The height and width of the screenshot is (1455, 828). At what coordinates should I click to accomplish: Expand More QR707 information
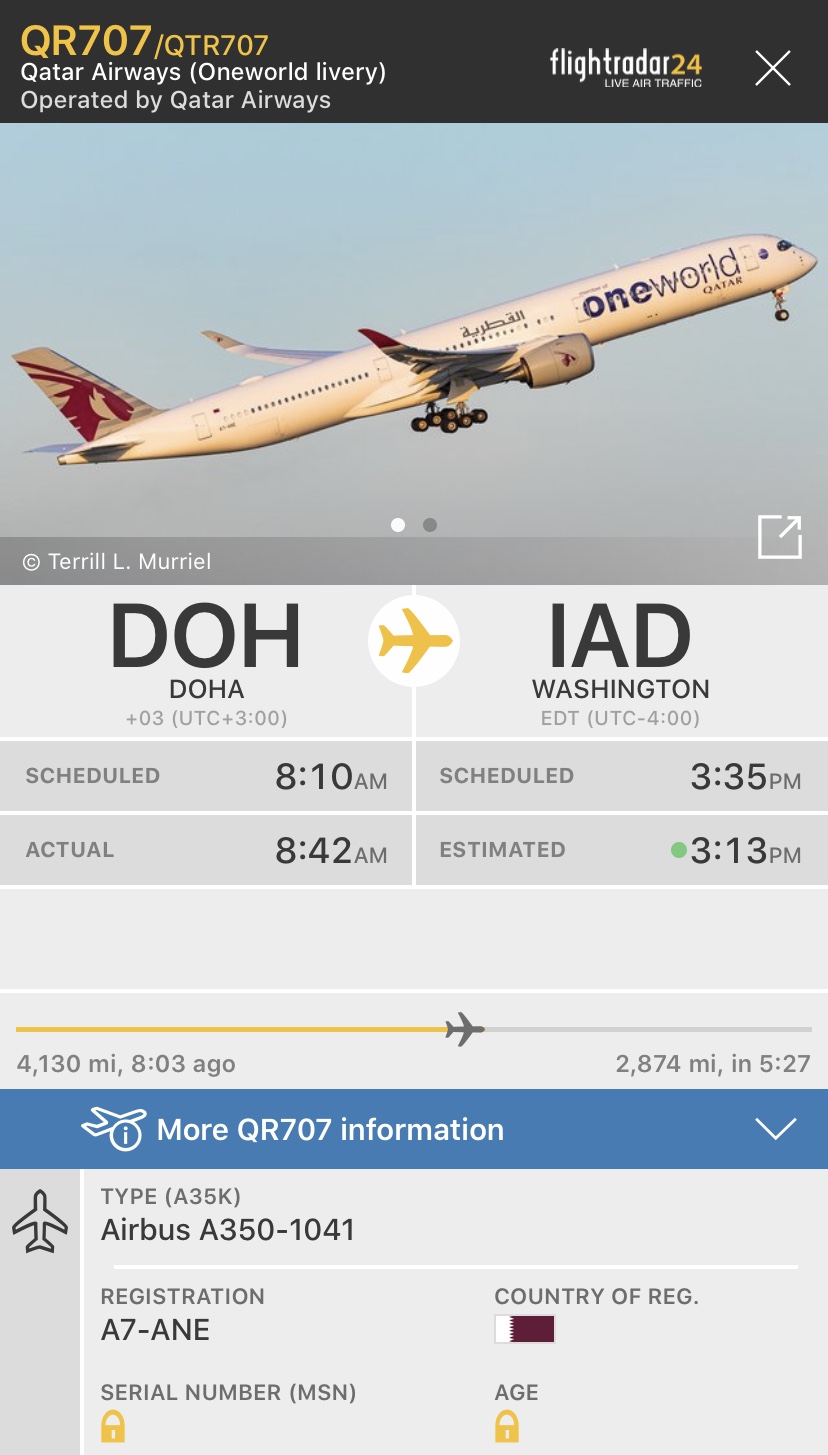pyautogui.click(x=414, y=1129)
